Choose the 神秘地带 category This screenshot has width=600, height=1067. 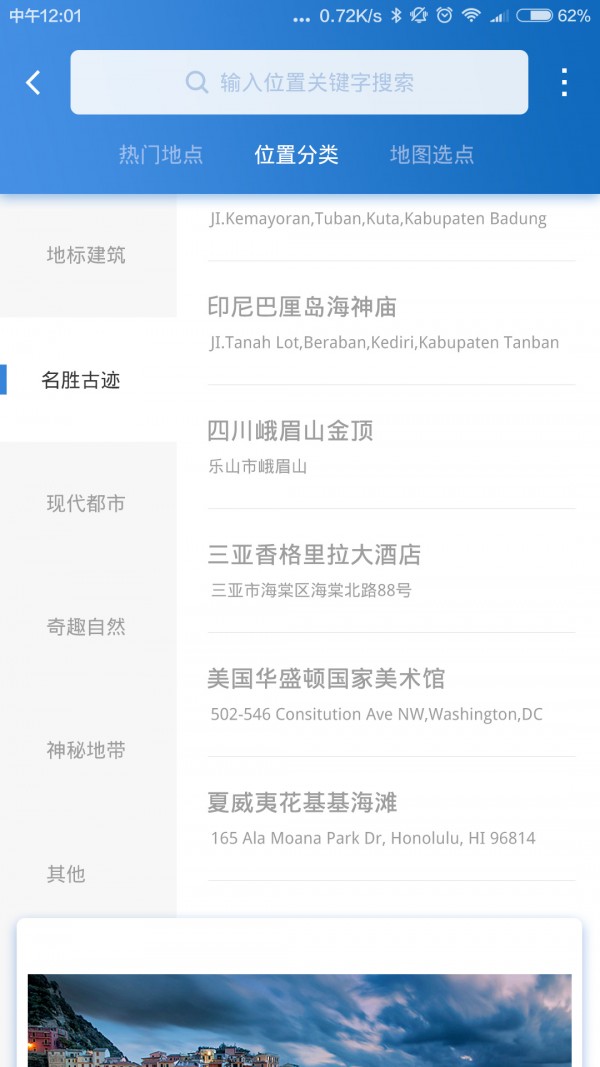coord(86,750)
